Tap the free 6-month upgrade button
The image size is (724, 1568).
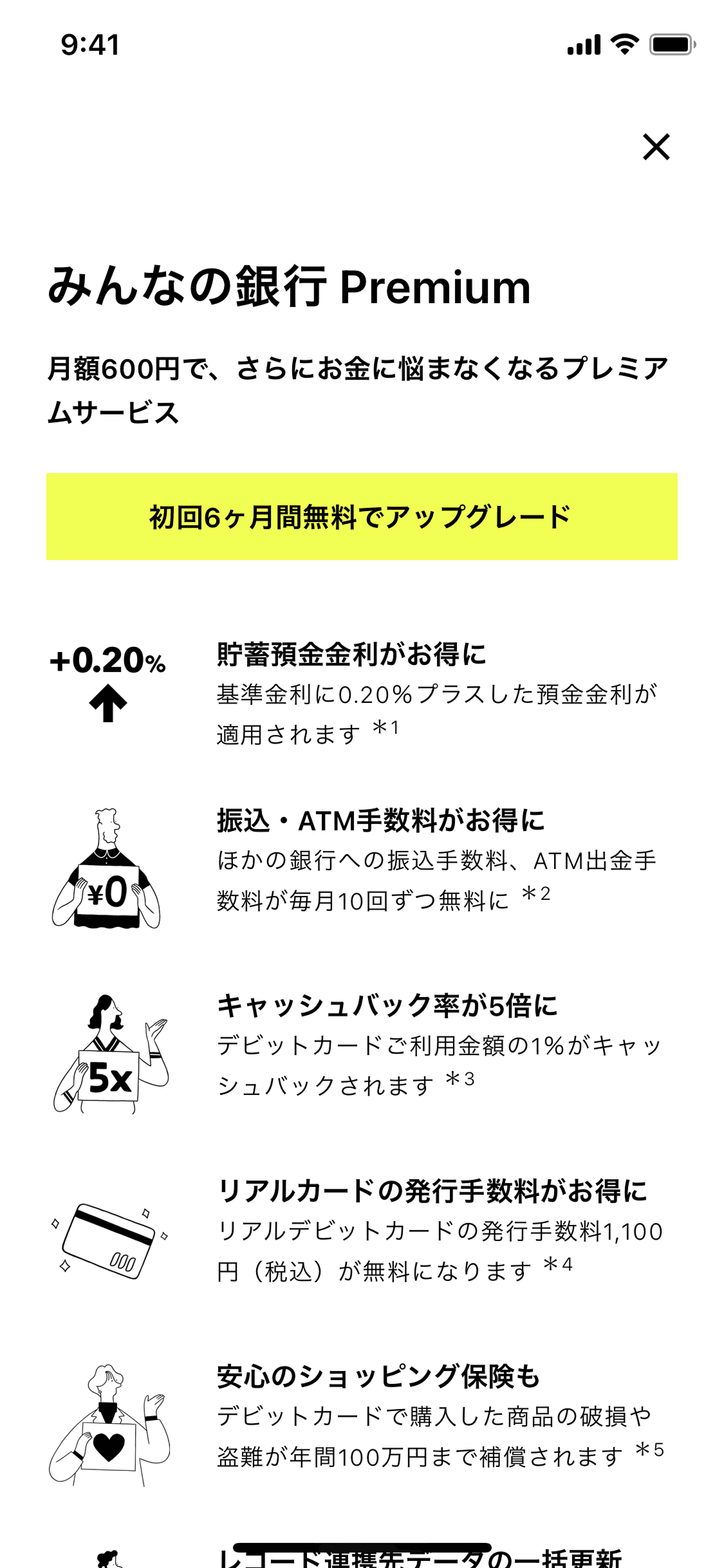point(362,516)
